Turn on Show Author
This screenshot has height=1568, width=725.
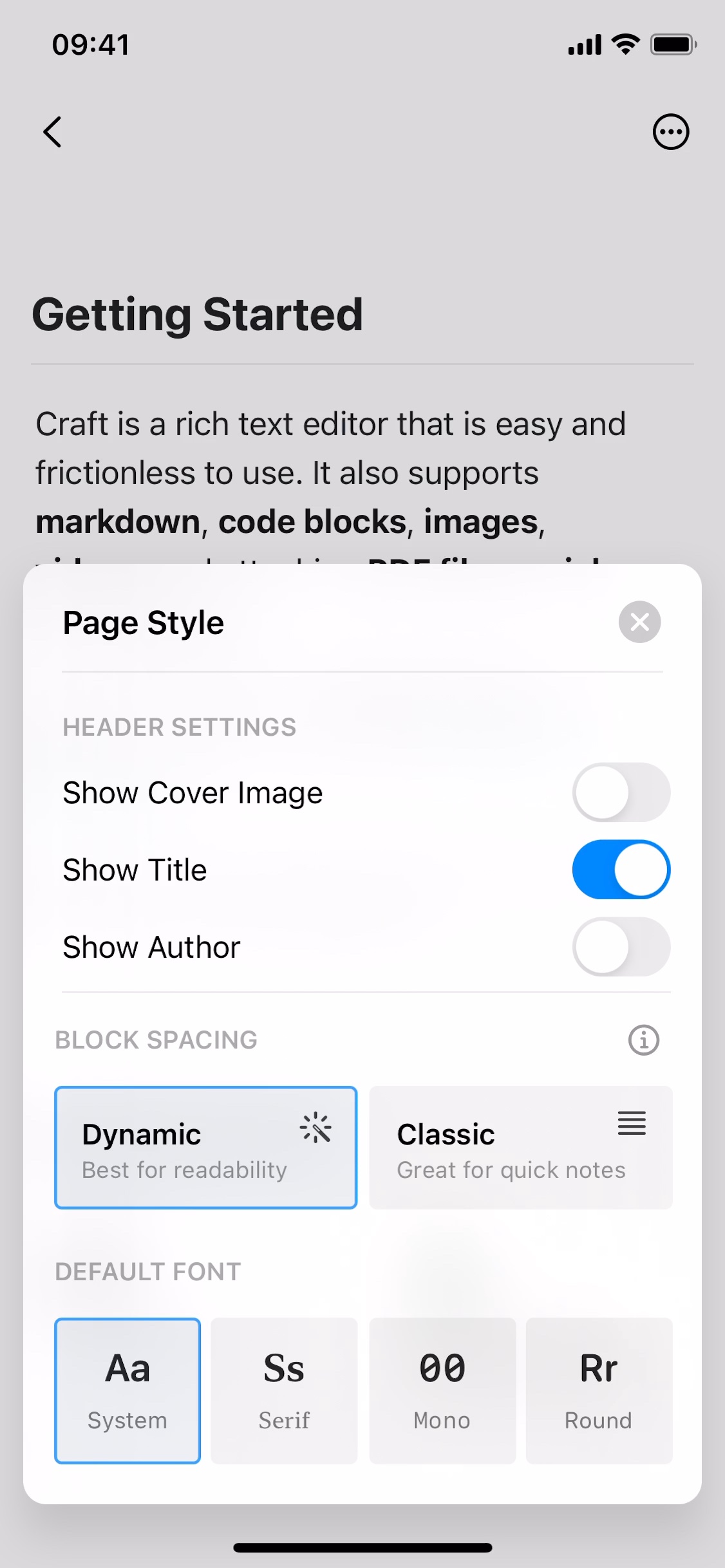click(620, 946)
